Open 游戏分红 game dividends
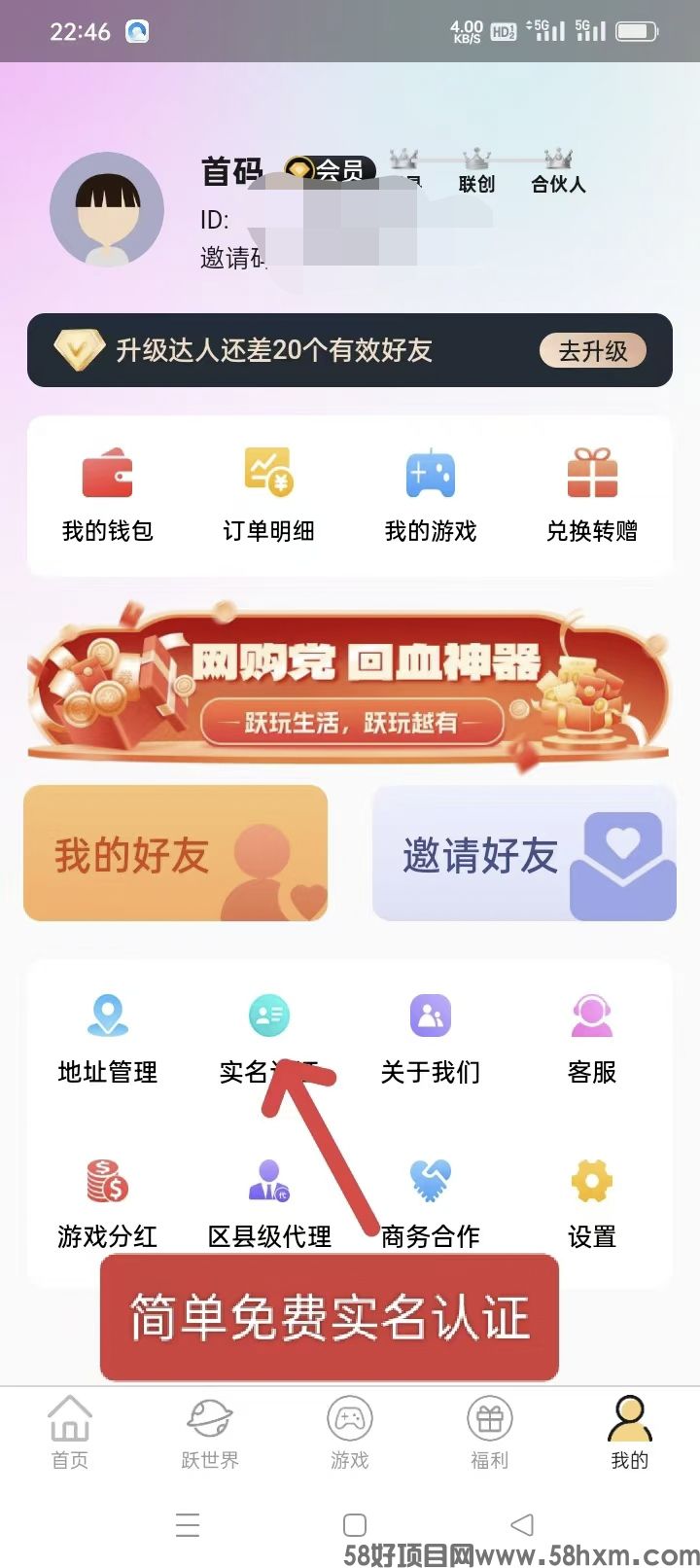Image resolution: width=700 pixels, height=1568 pixels. click(x=107, y=1203)
